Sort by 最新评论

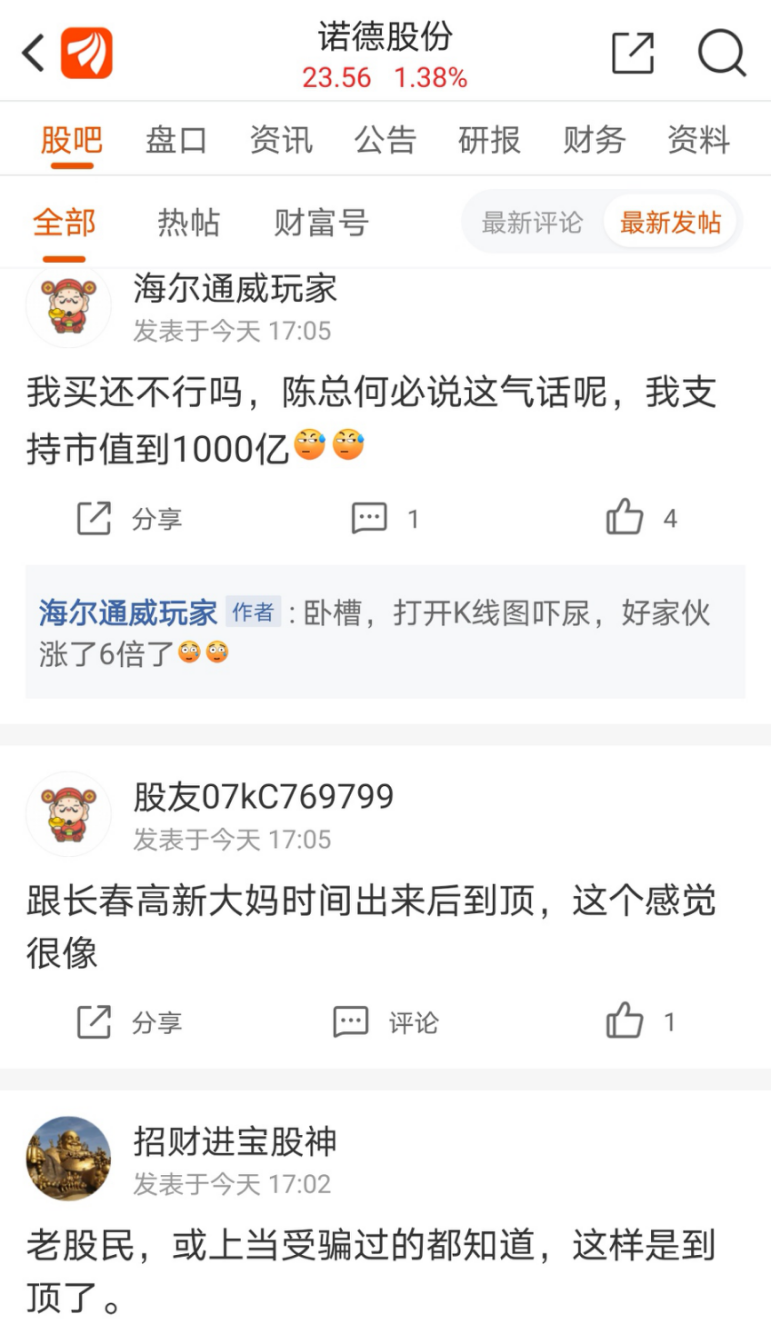(531, 222)
